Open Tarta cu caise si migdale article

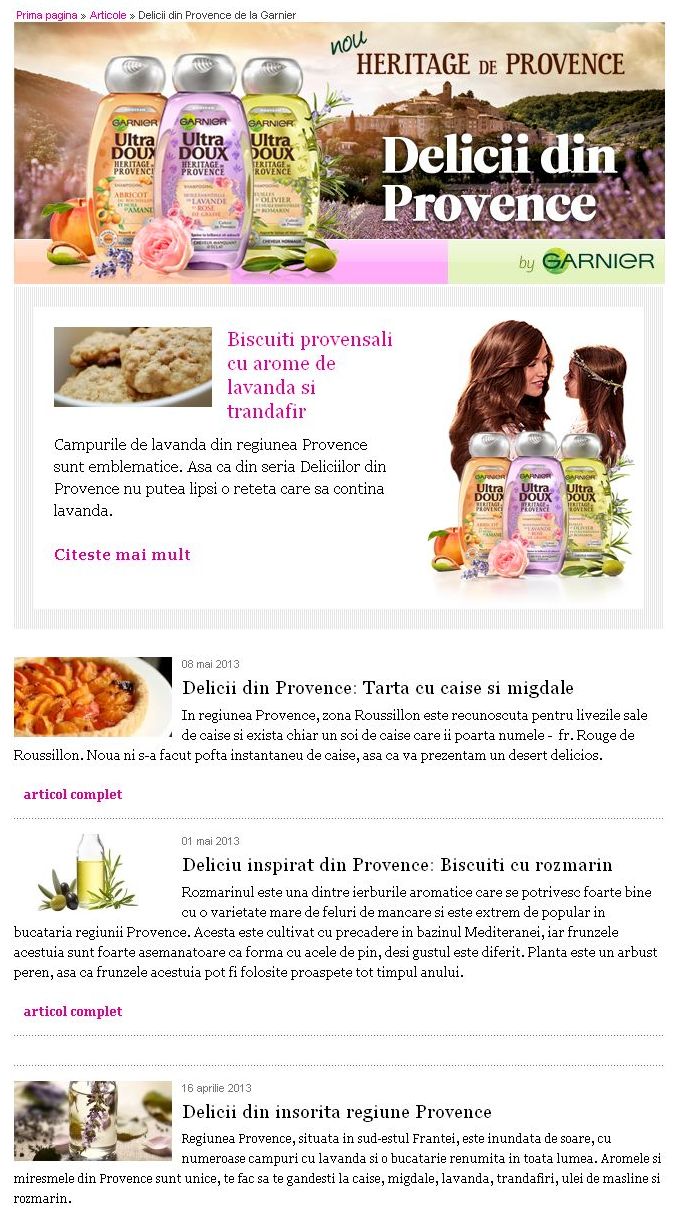[x=378, y=687]
